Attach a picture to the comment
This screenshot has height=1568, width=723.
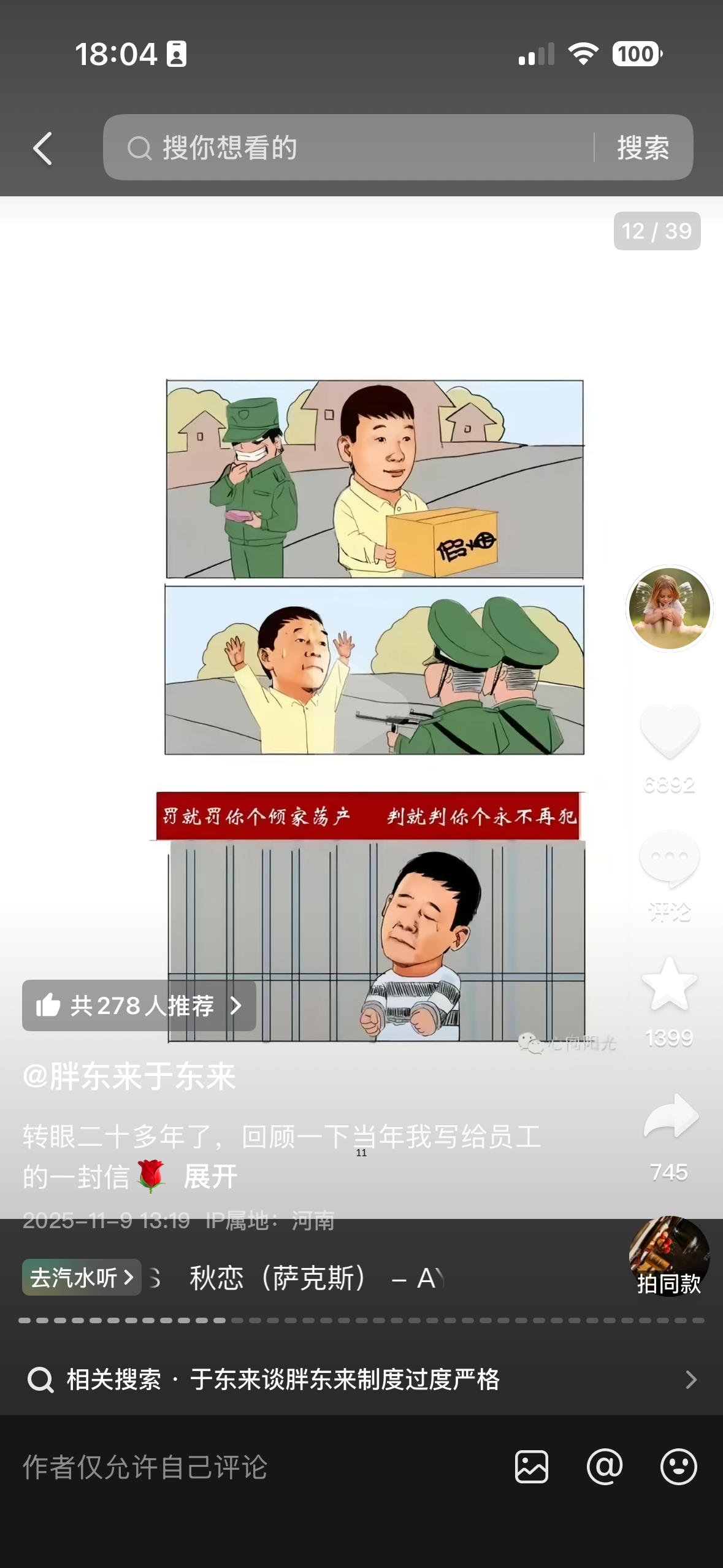532,1467
